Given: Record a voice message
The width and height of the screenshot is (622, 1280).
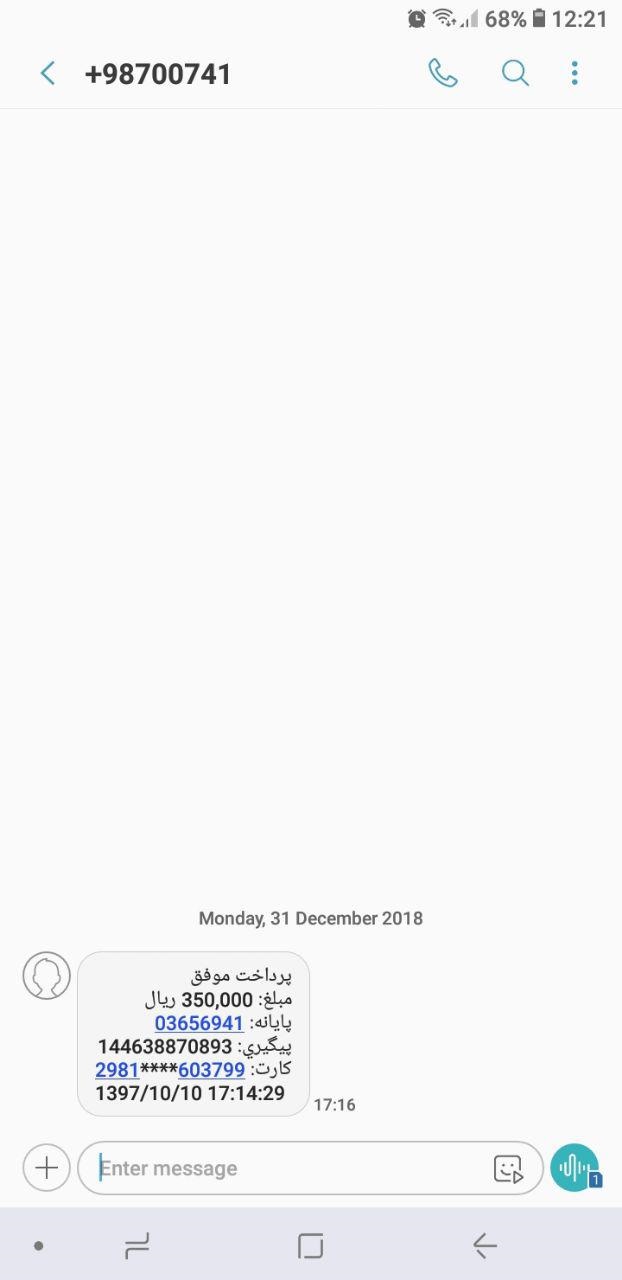Looking at the screenshot, I should 574,1167.
